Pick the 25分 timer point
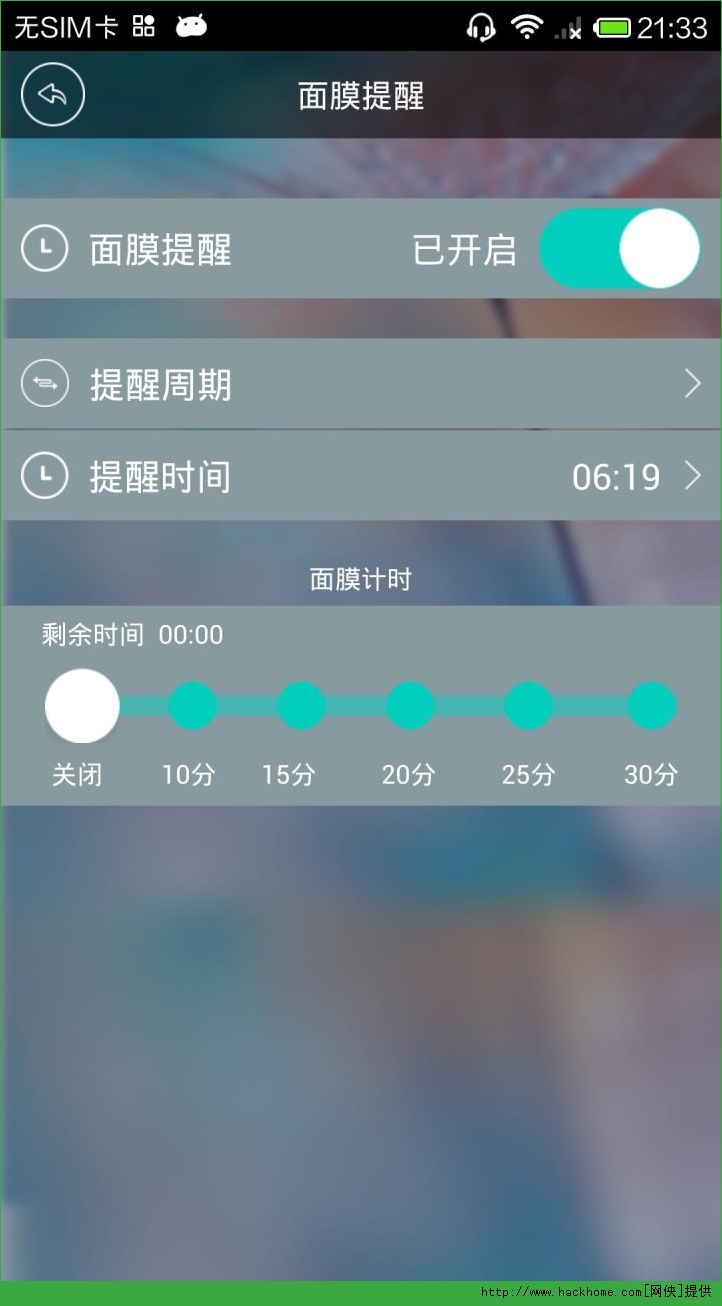The image size is (722, 1306). tap(529, 706)
